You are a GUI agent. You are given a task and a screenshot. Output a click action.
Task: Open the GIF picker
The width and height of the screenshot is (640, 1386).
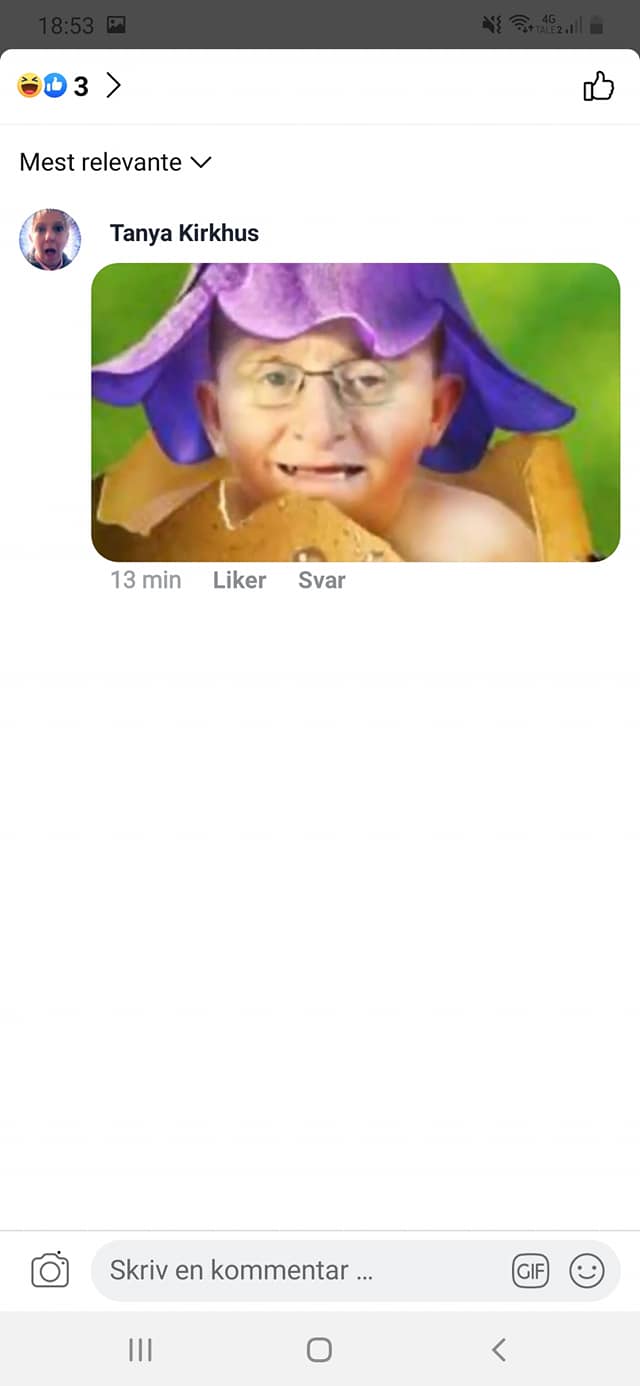point(531,1271)
